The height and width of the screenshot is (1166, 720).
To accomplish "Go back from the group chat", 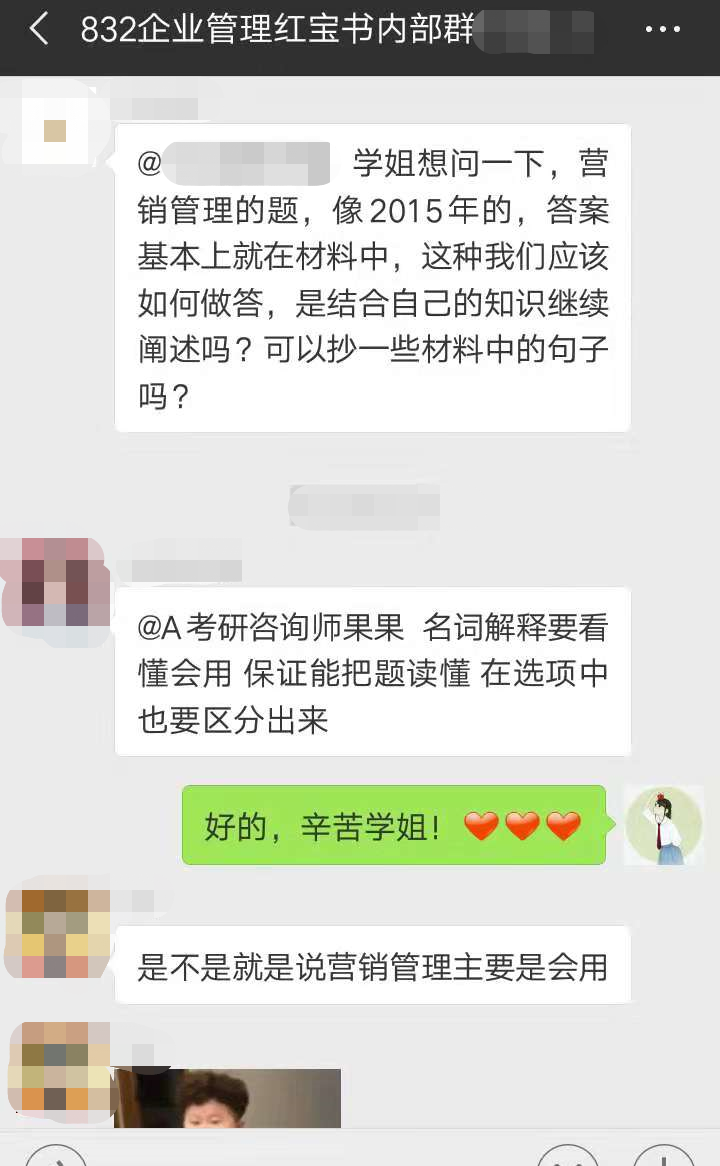I will tap(38, 30).
